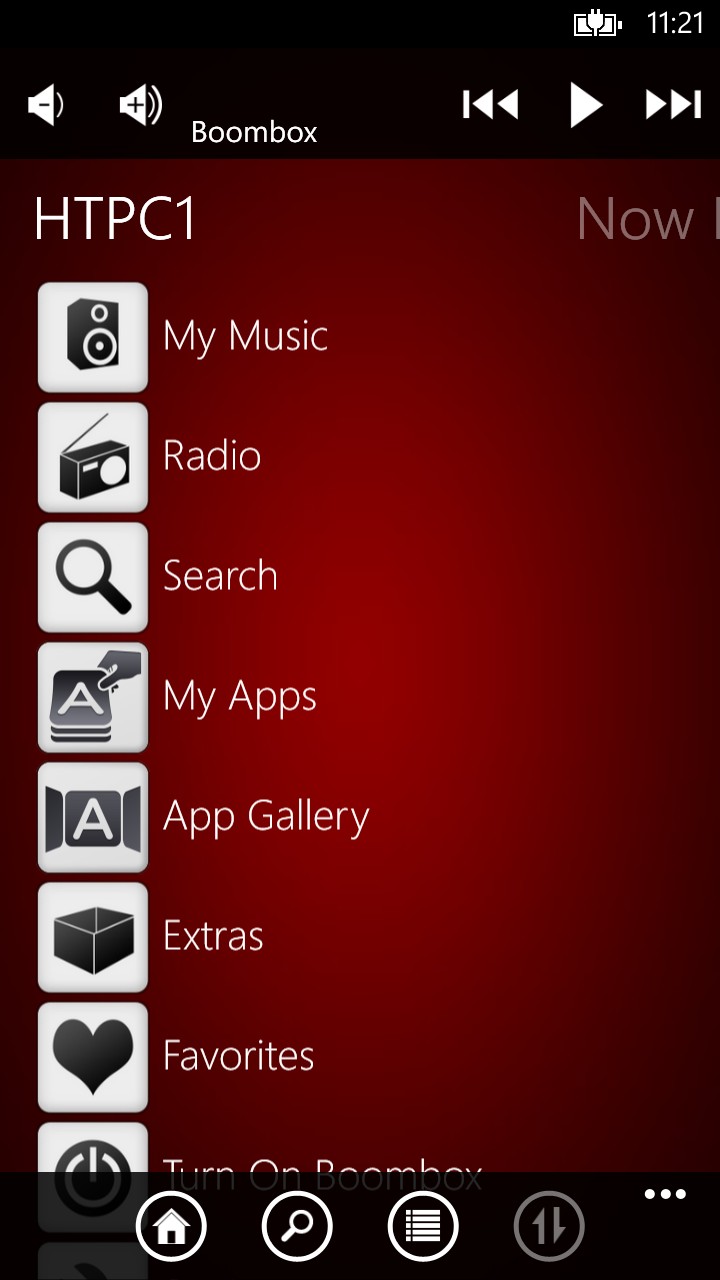Select the Search list item

tap(158, 577)
